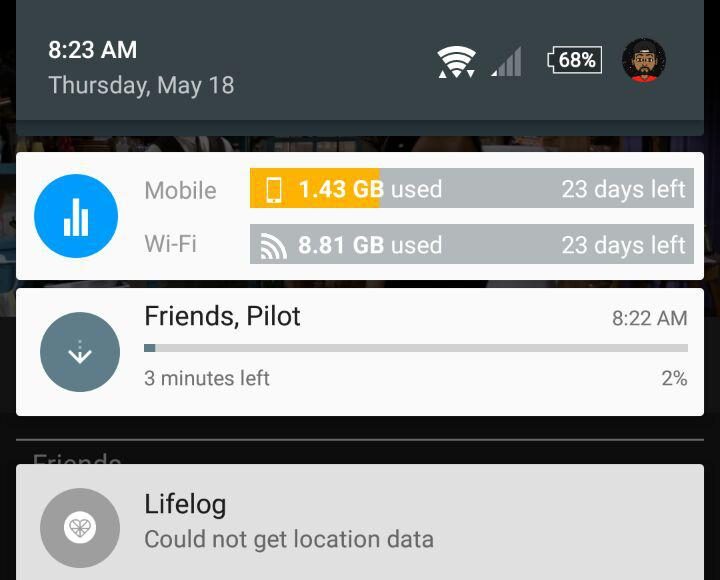Open the user profile avatar
The width and height of the screenshot is (720, 580).
click(644, 61)
